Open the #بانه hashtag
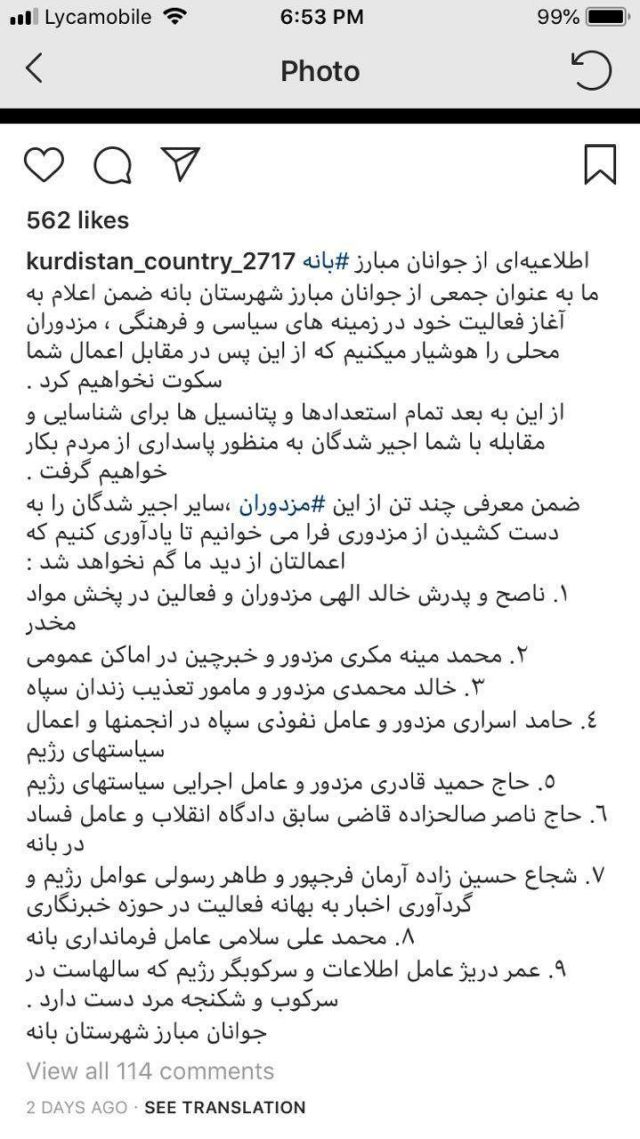Image resolution: width=640 pixels, height=1139 pixels. pos(326,260)
